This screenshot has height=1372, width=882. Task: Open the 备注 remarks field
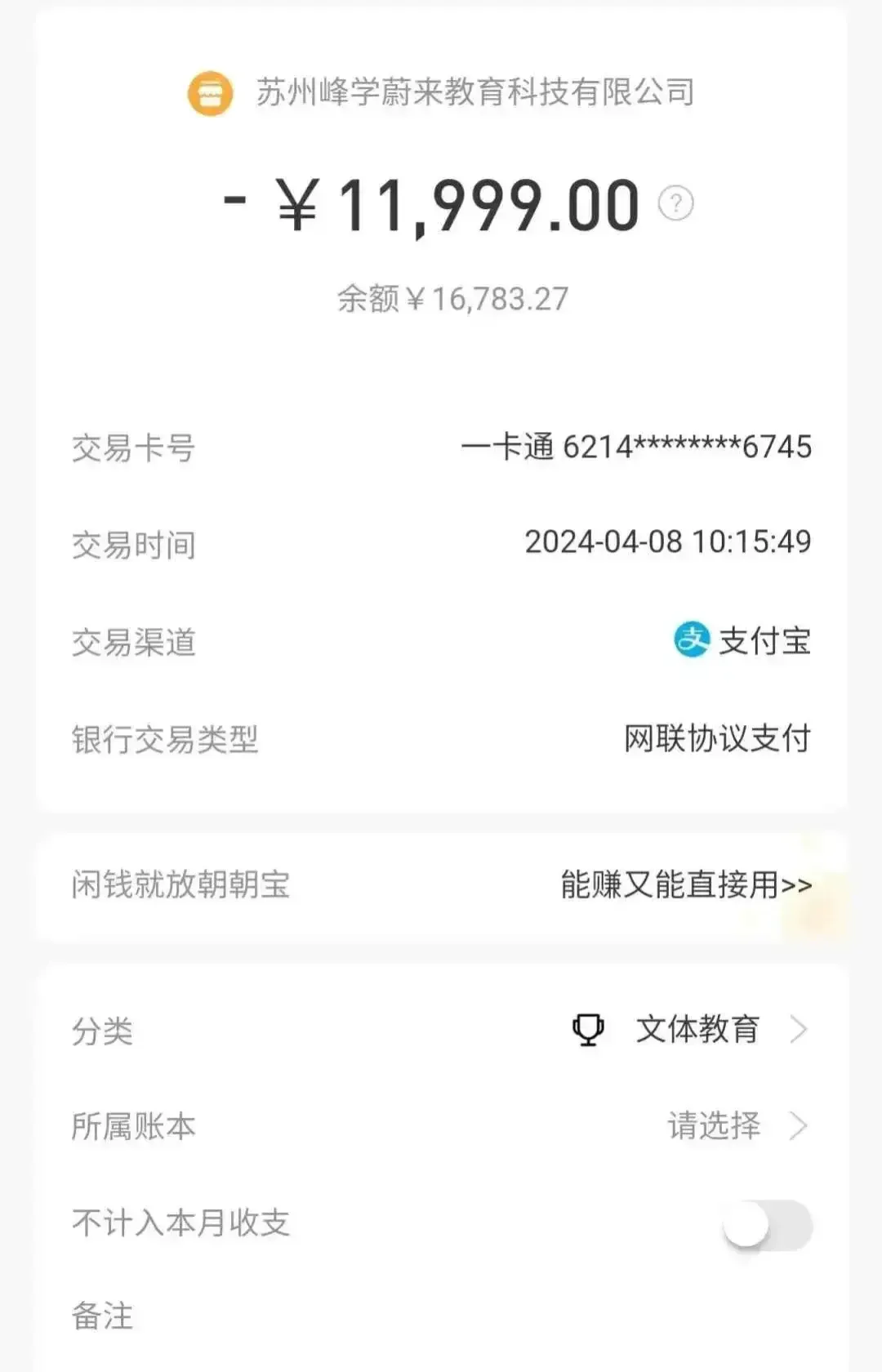tap(441, 1316)
